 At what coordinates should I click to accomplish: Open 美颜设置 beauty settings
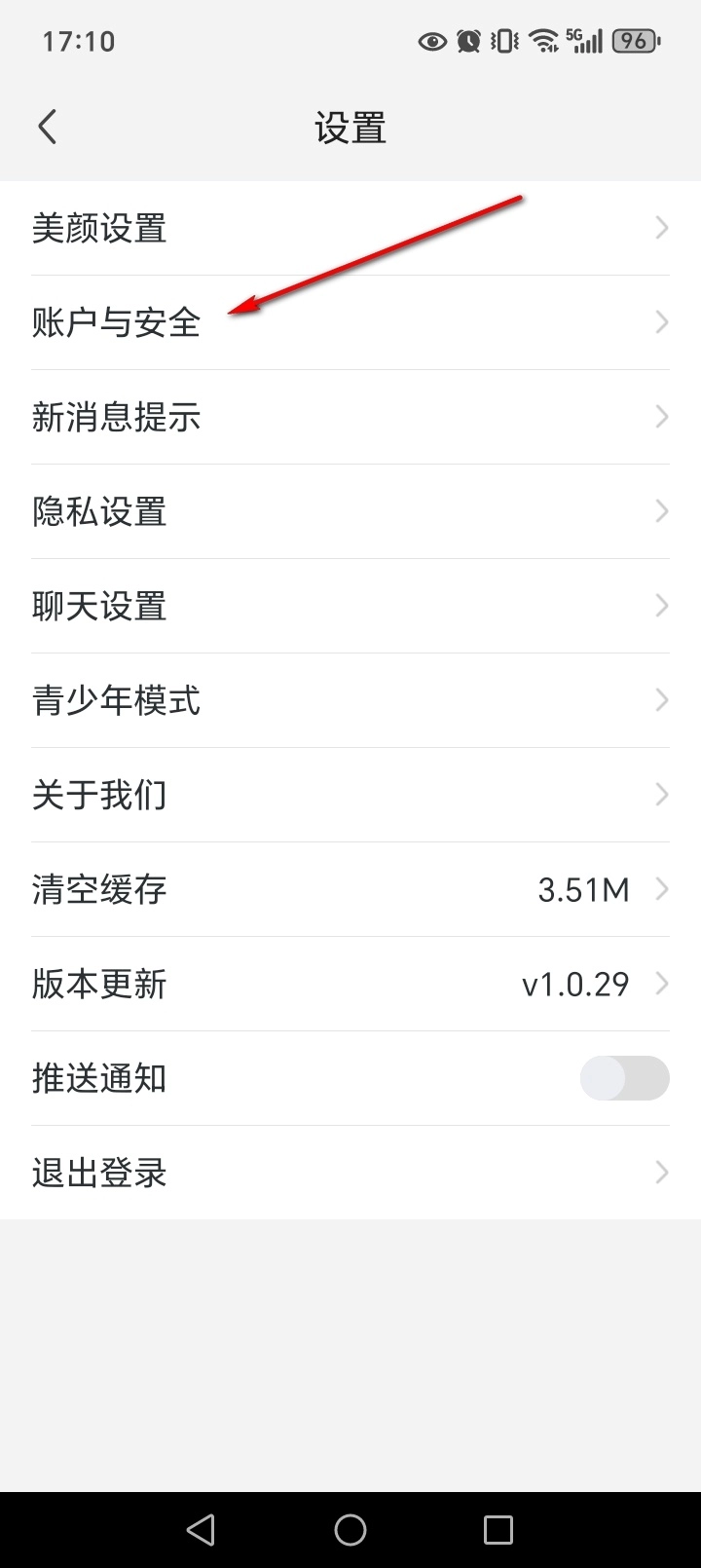click(x=350, y=229)
